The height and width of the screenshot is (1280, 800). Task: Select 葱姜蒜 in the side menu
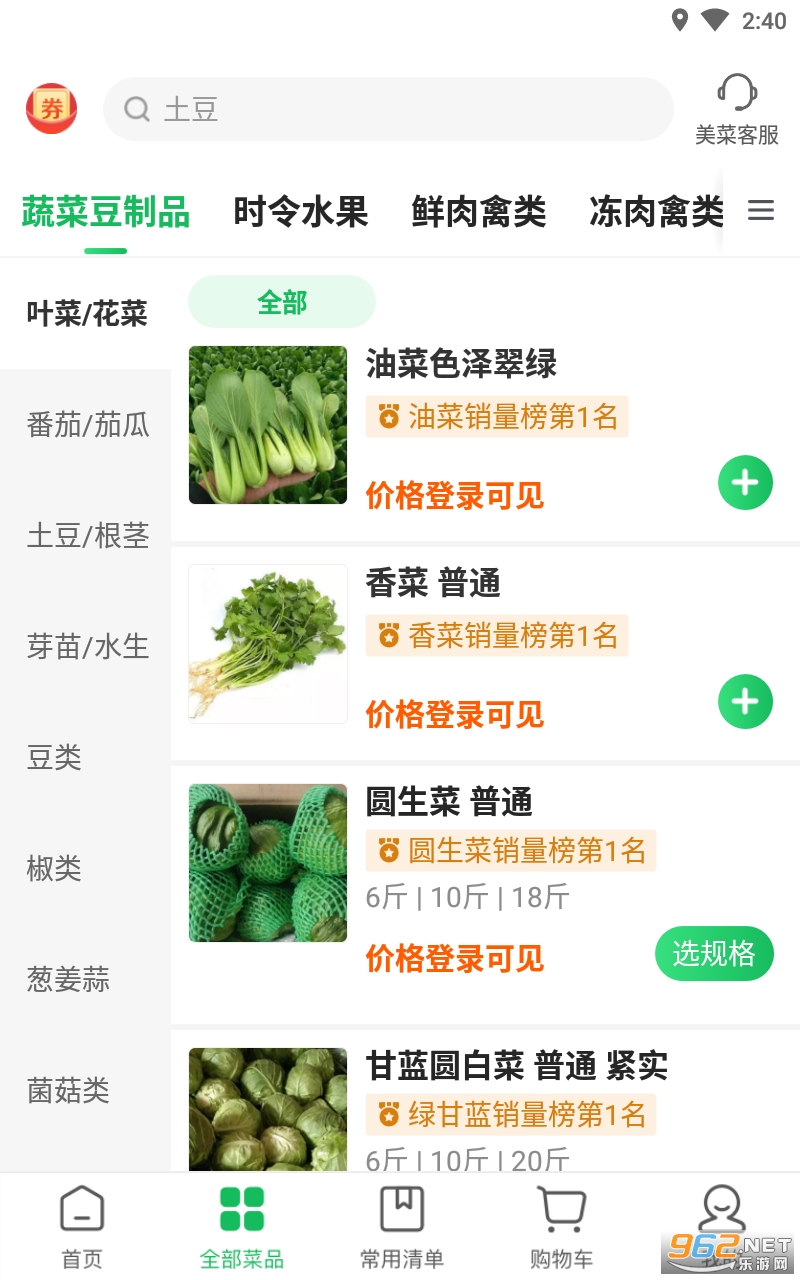point(68,980)
